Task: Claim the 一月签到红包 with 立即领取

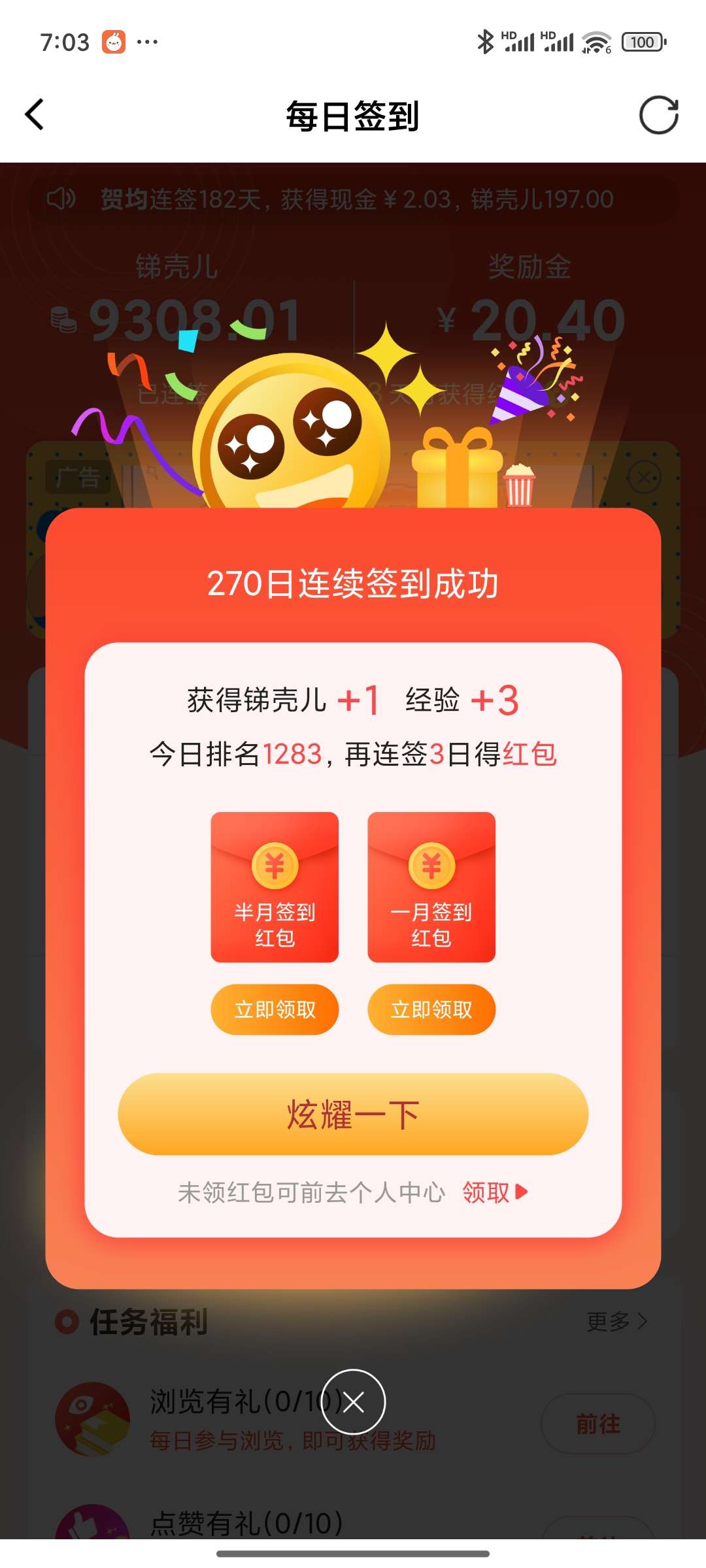Action: point(431,1009)
